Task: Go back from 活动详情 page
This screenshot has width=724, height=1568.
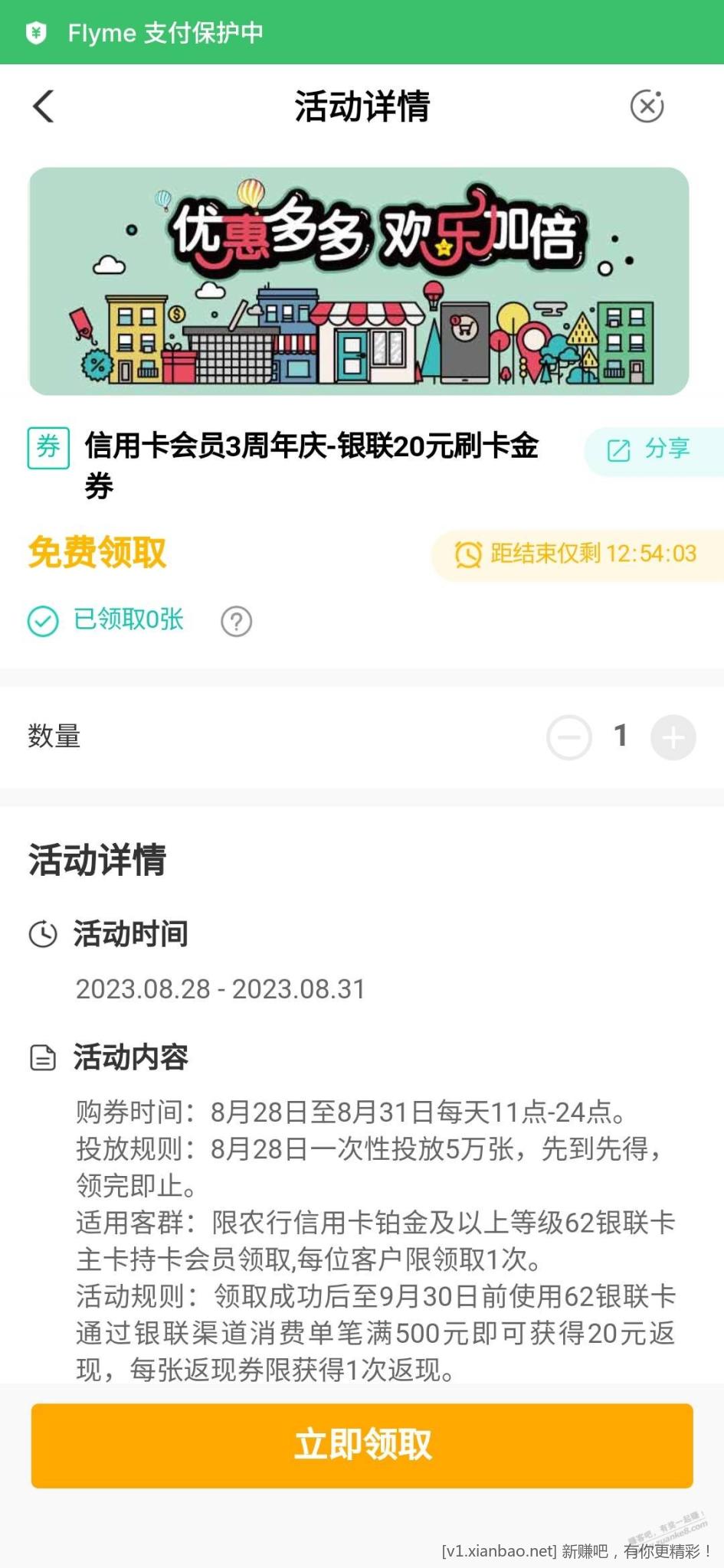Action: [x=44, y=106]
